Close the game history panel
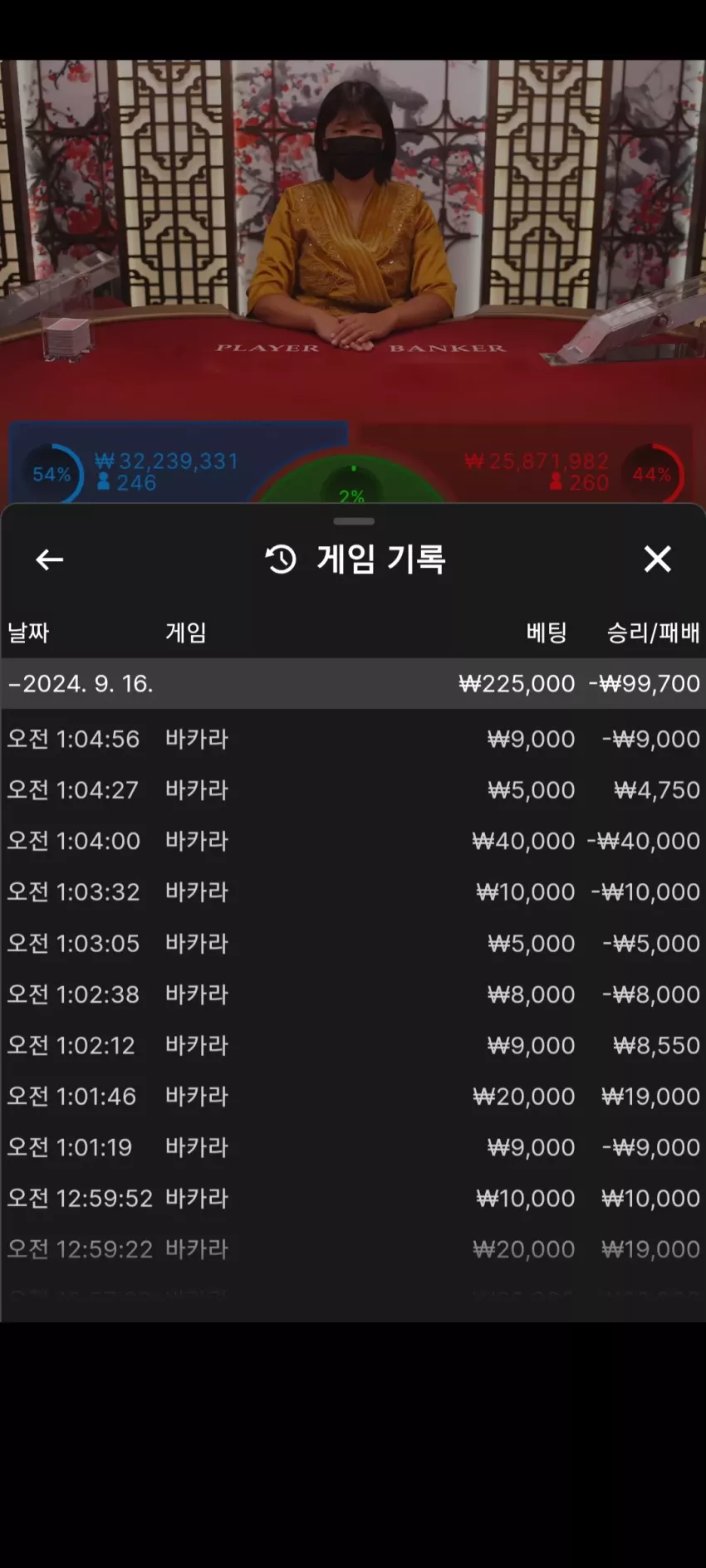The image size is (706, 1568). coord(657,559)
